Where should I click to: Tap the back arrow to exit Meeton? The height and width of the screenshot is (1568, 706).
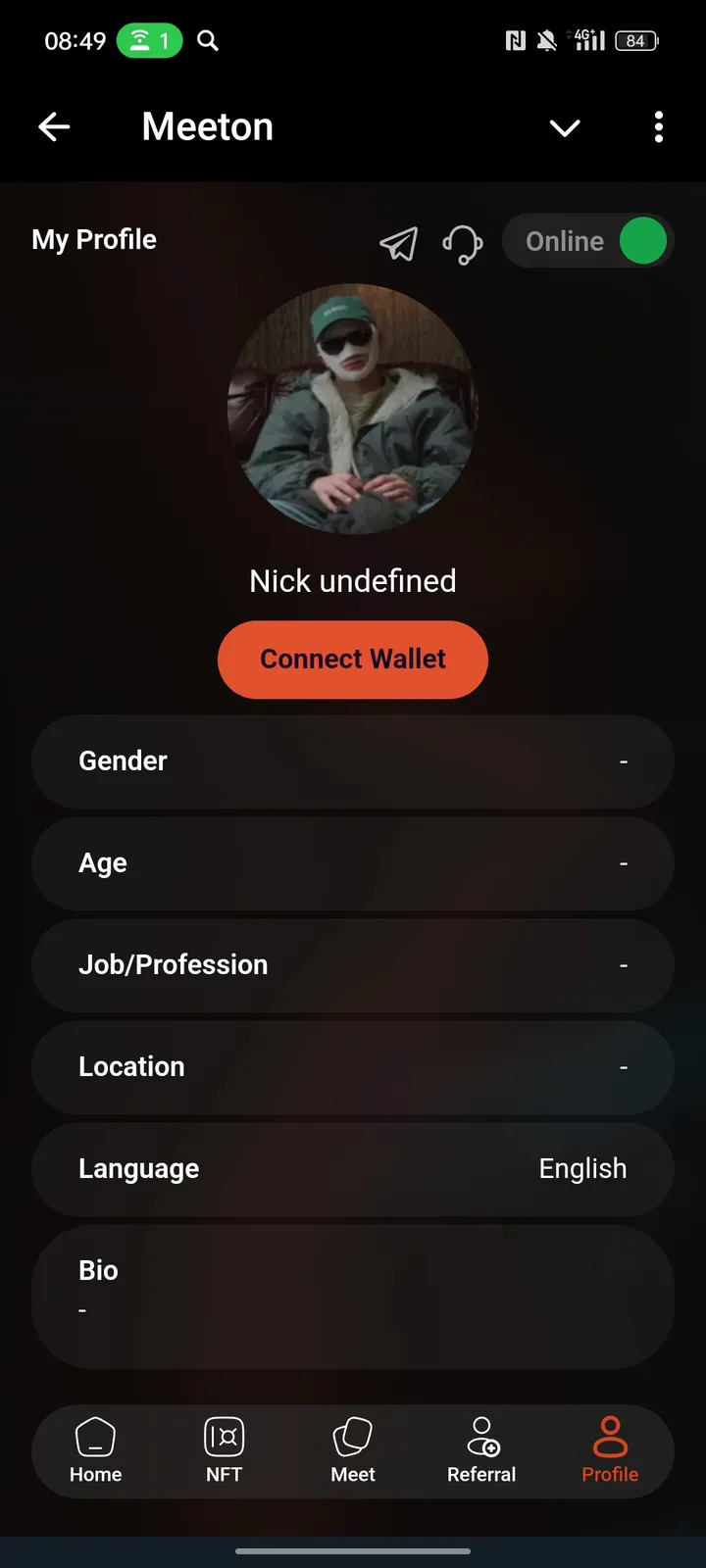coord(54,126)
